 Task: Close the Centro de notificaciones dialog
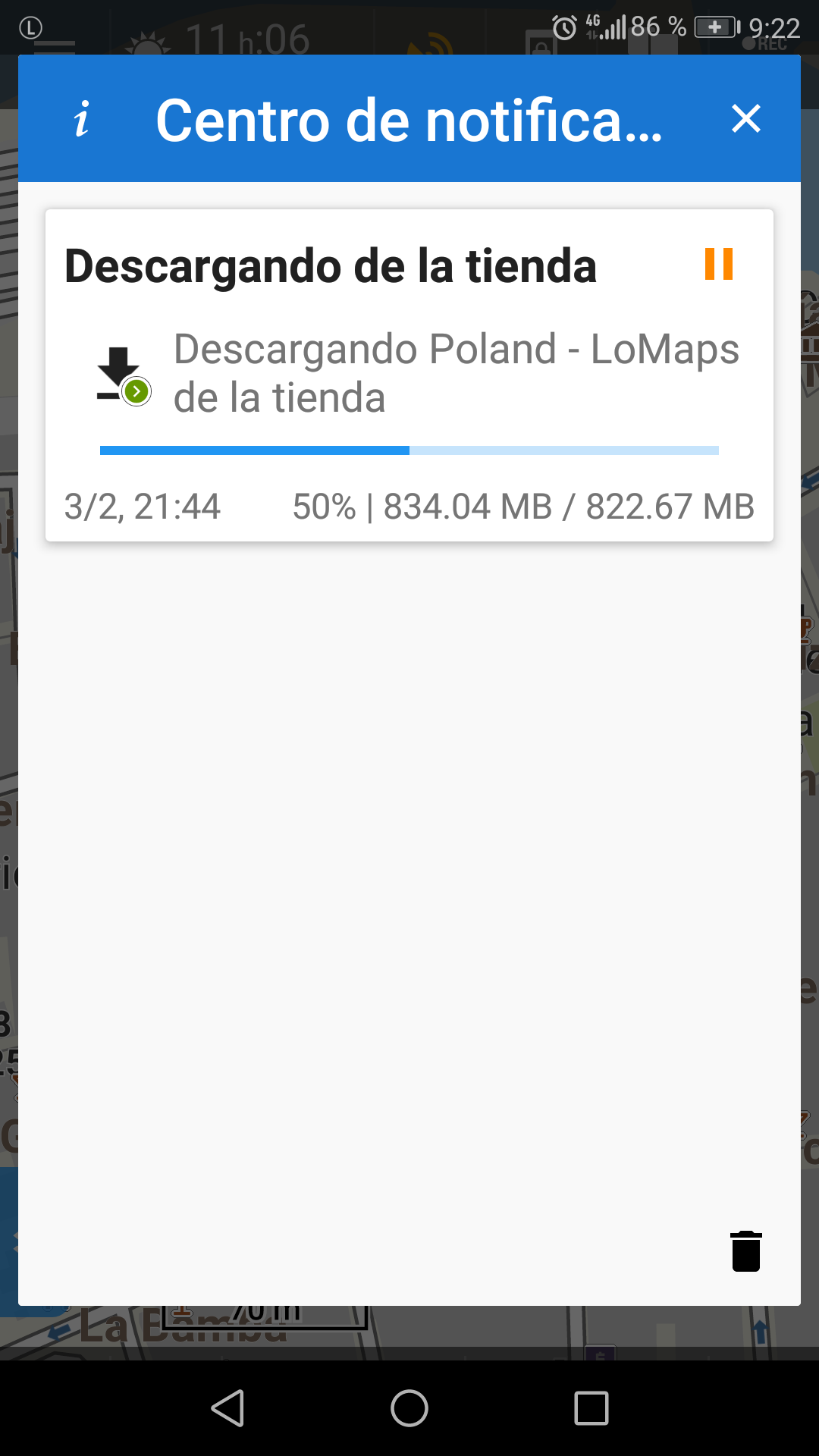point(745,119)
